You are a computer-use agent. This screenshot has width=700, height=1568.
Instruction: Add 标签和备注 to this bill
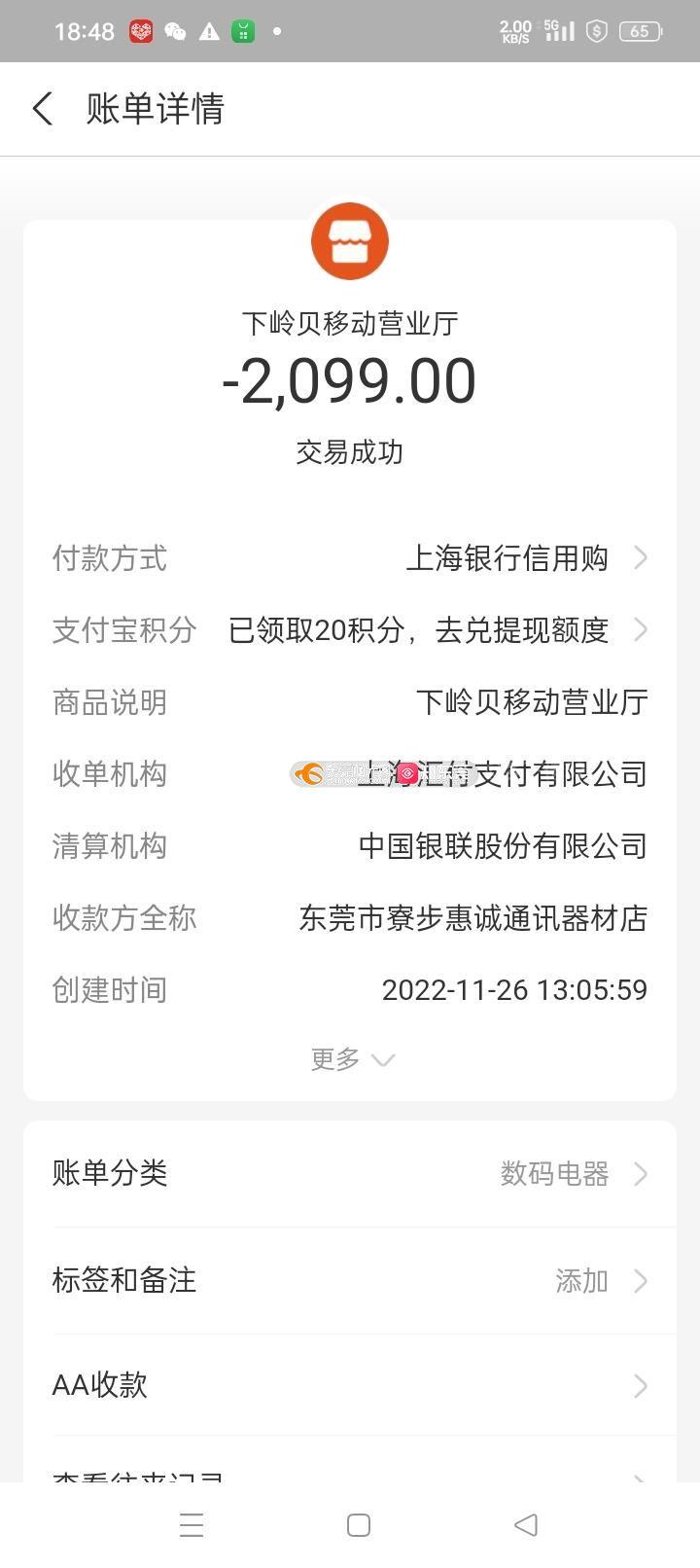(x=350, y=1280)
